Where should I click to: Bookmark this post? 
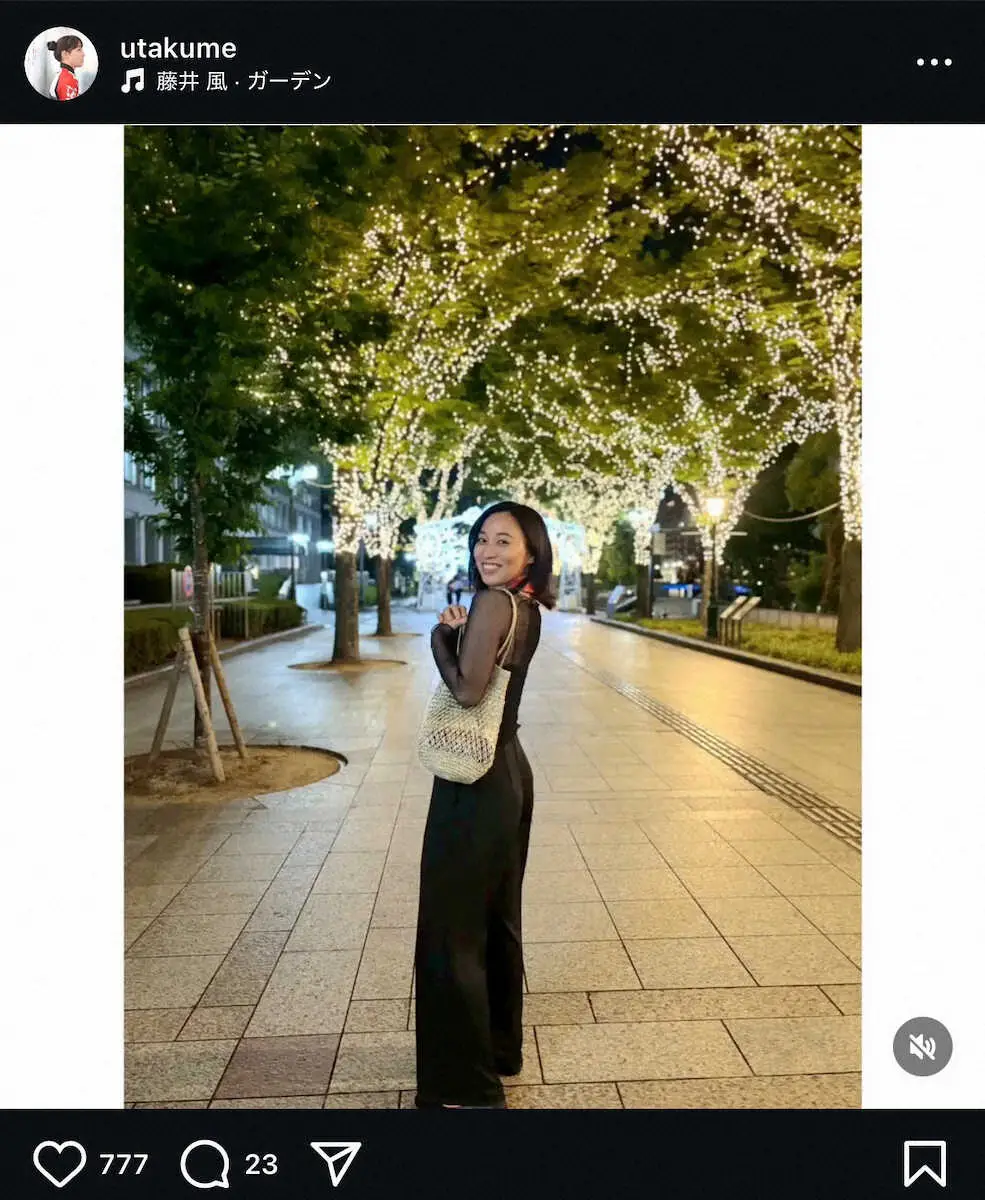(x=924, y=1163)
